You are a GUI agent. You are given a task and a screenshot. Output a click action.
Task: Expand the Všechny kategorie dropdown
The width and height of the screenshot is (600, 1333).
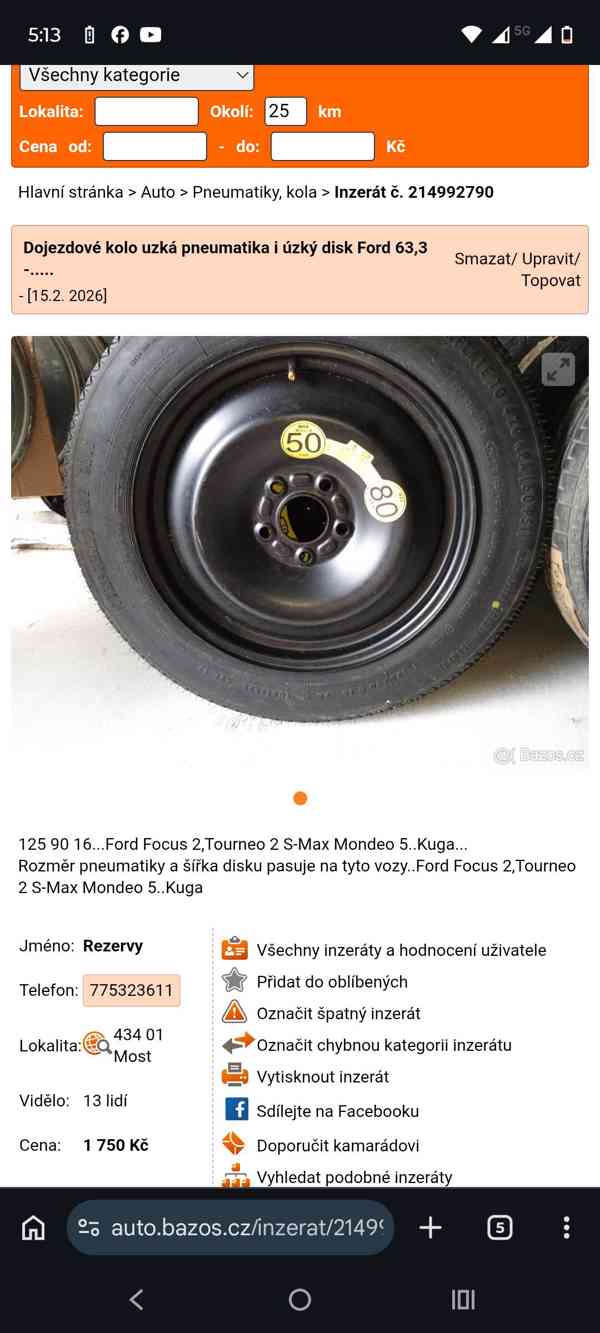(x=136, y=76)
